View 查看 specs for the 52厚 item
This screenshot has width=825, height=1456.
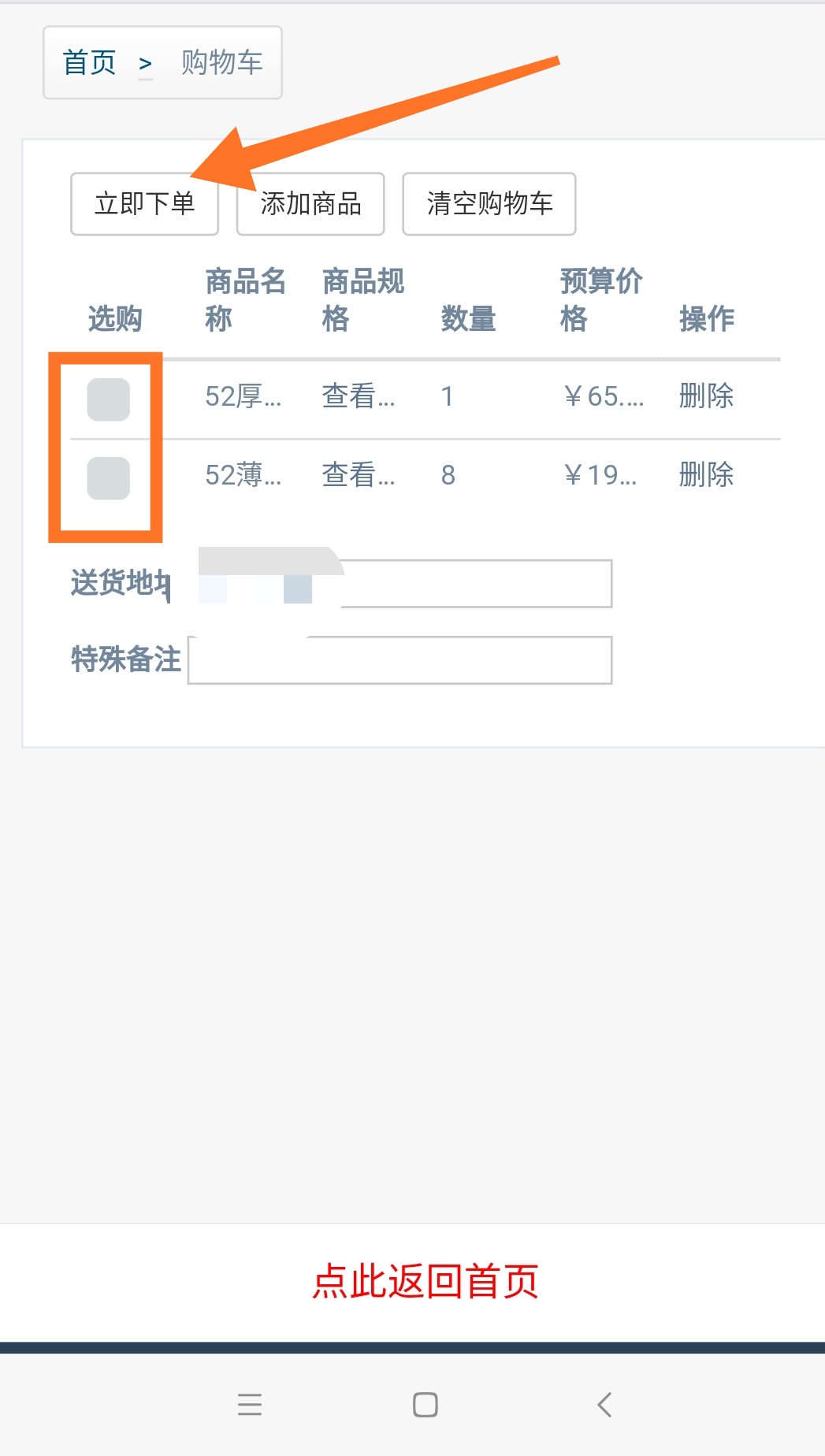359,396
